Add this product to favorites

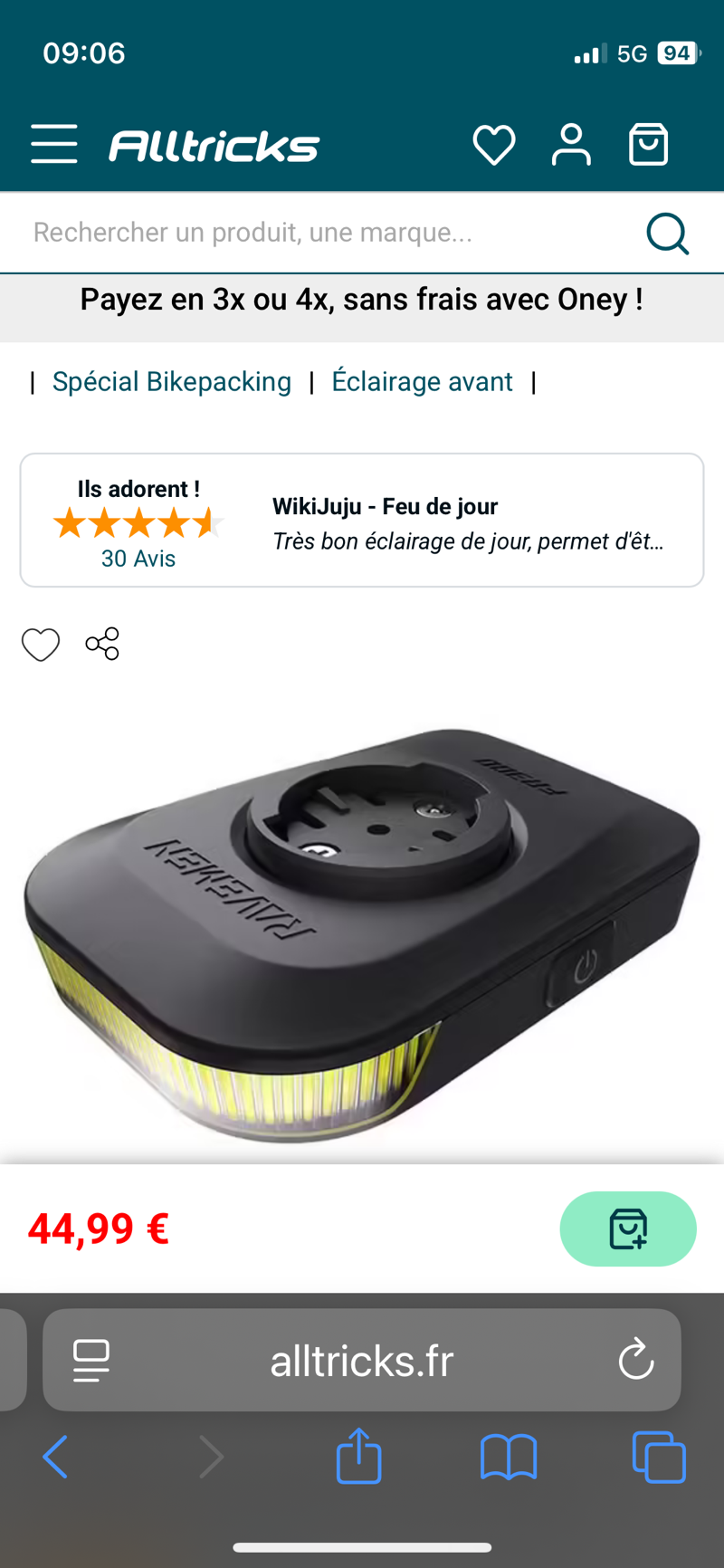[x=41, y=645]
